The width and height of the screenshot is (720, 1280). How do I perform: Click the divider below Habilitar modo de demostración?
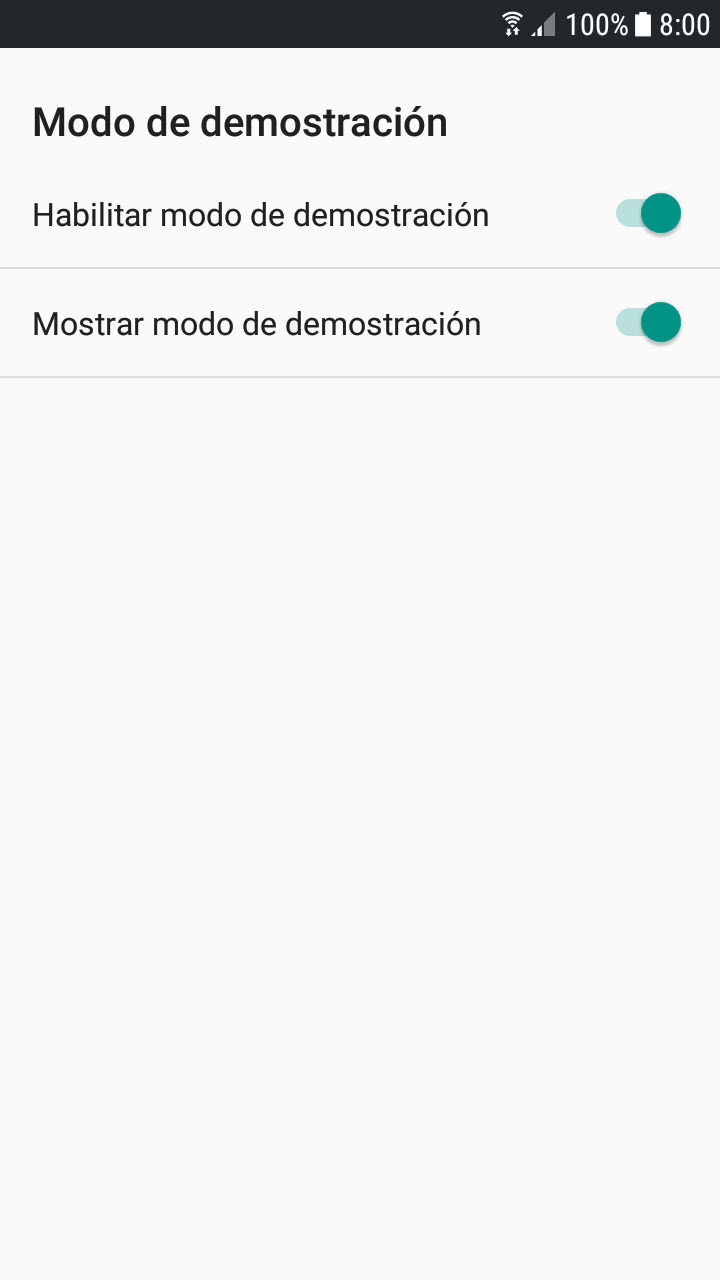point(360,267)
